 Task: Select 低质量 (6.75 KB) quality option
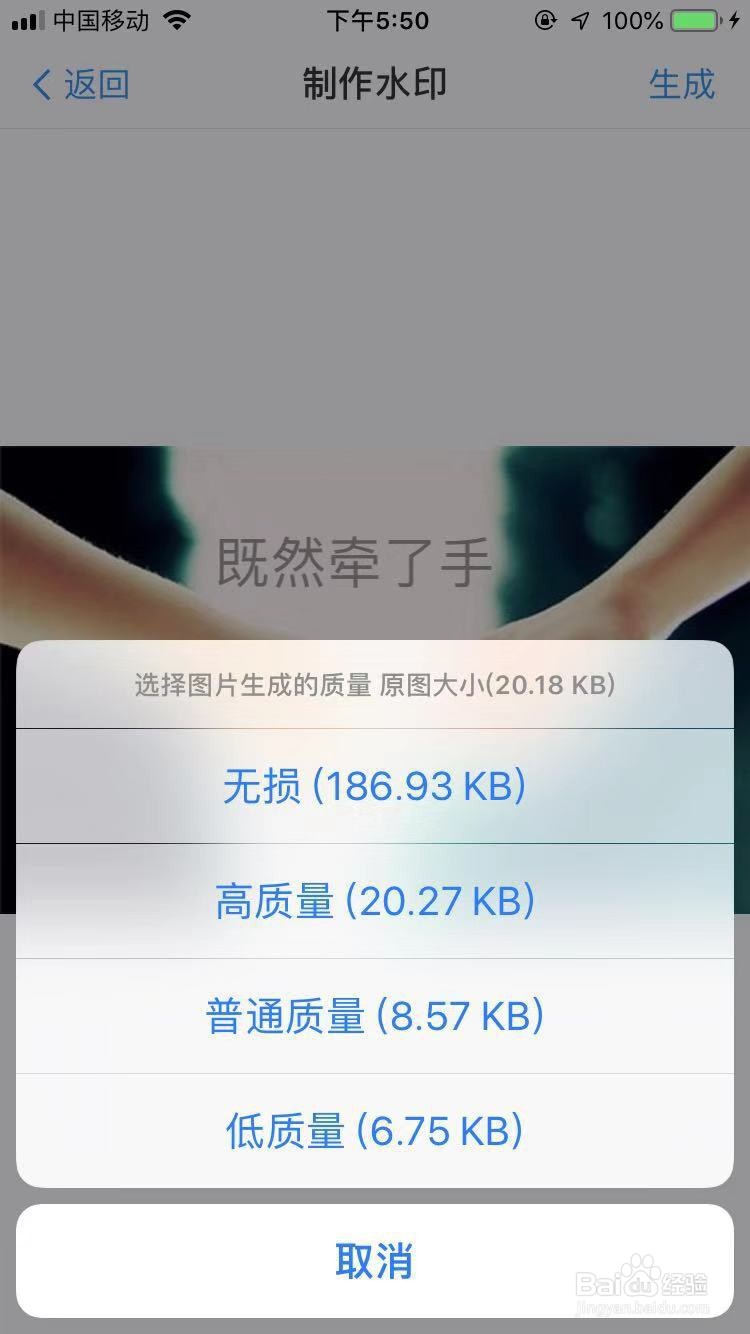(x=375, y=1130)
